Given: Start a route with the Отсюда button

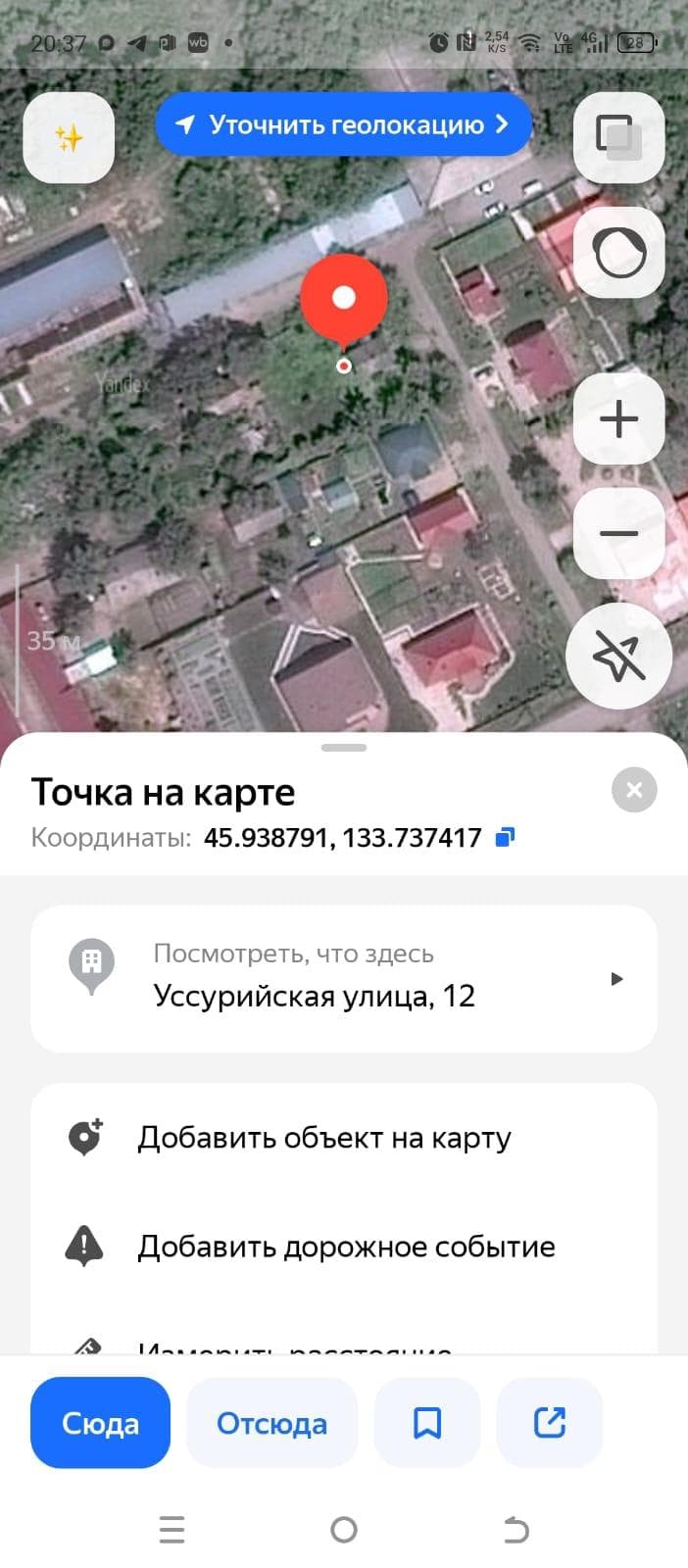Looking at the screenshot, I should coord(271,1423).
